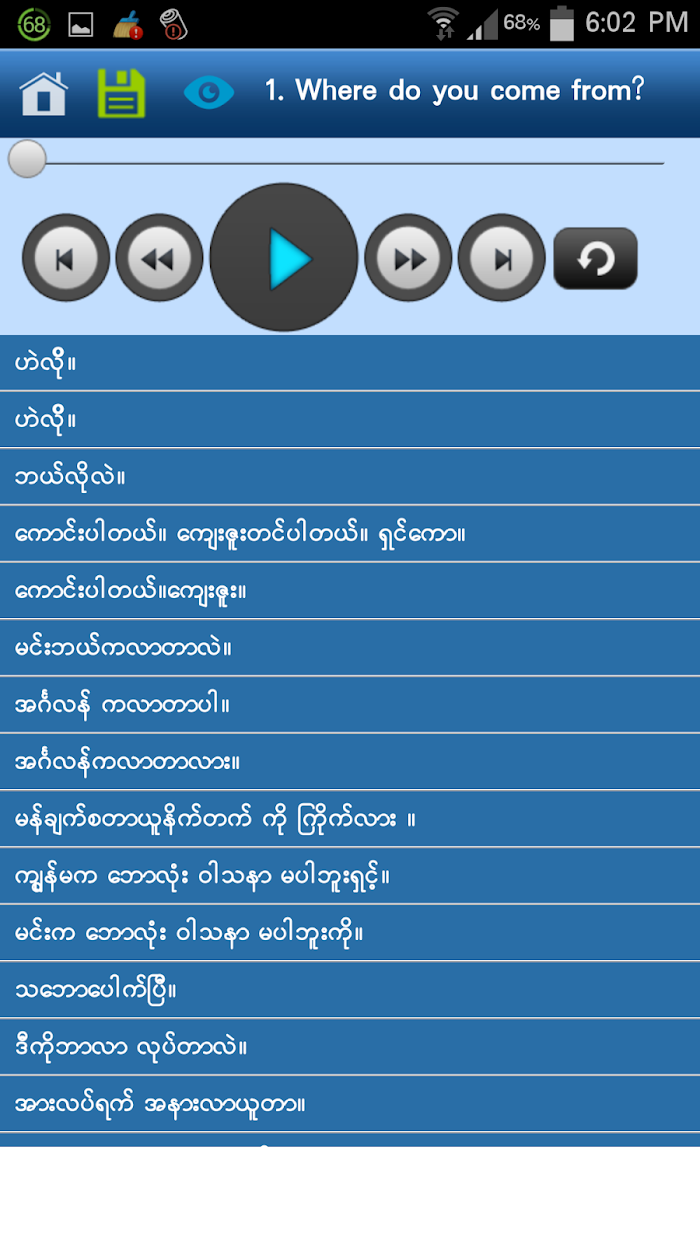Tap the green save disk icon
The height and width of the screenshot is (1244, 700).
coord(121,94)
